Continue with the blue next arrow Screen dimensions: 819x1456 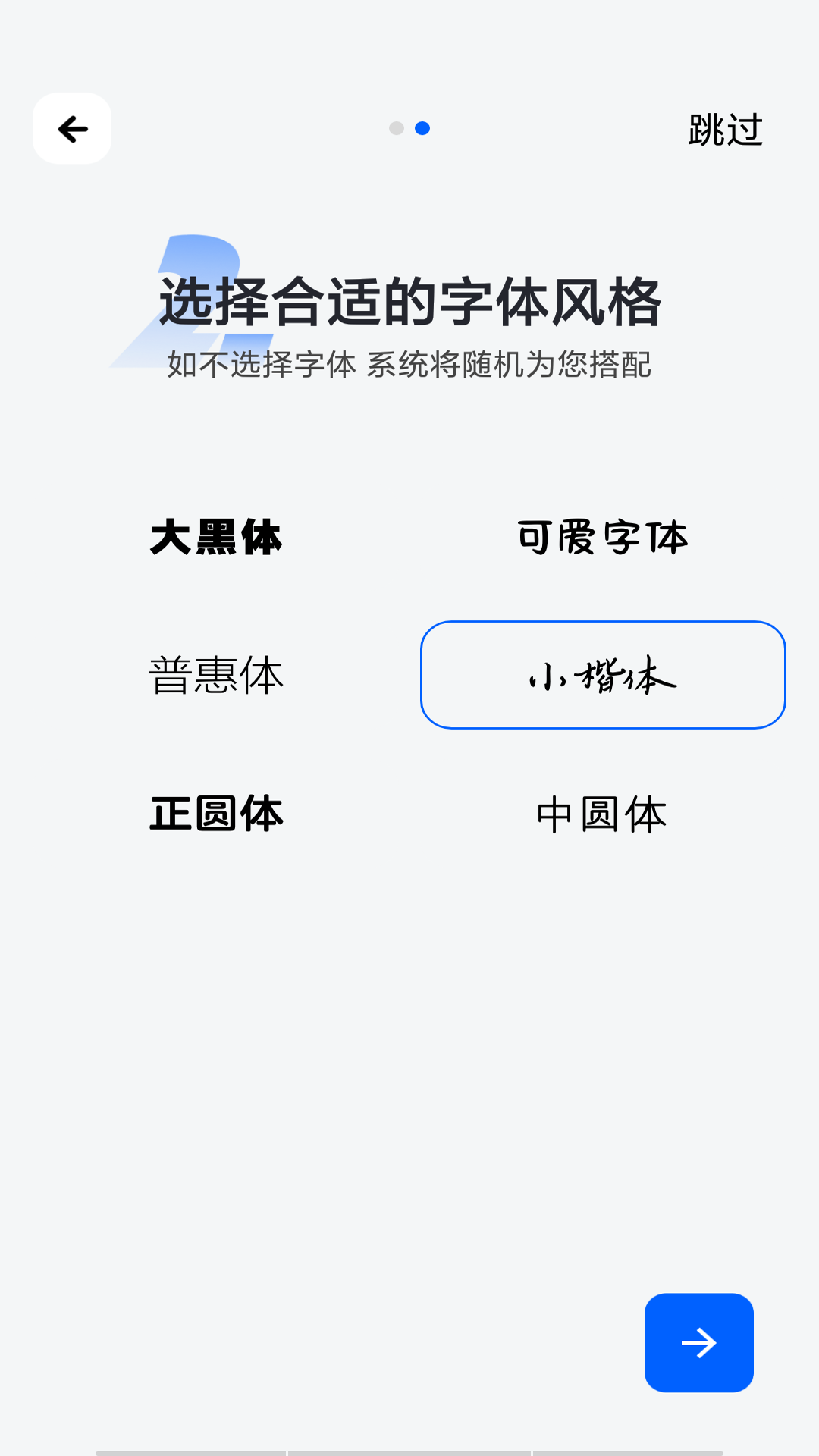[698, 1342]
